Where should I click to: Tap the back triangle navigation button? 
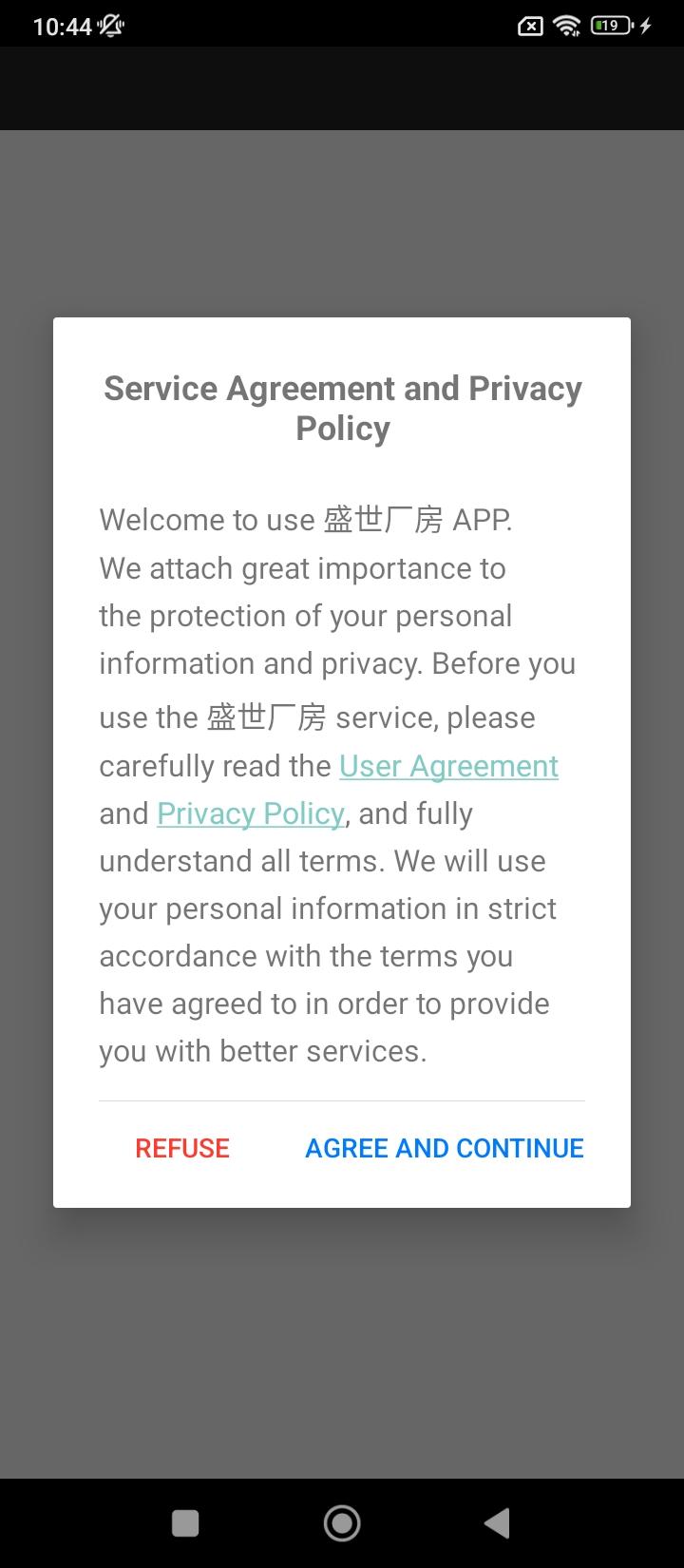[496, 1522]
